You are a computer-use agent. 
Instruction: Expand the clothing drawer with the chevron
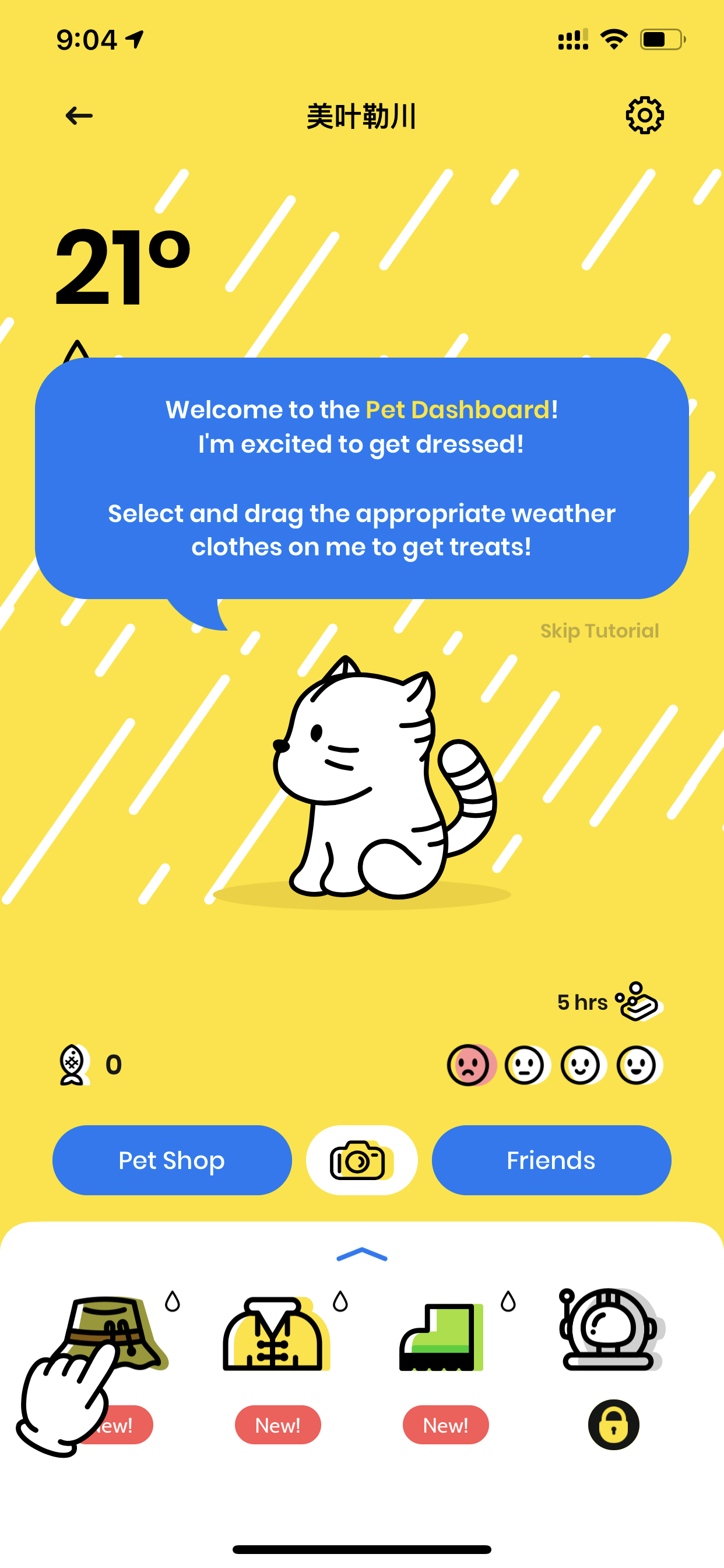[x=361, y=1255]
